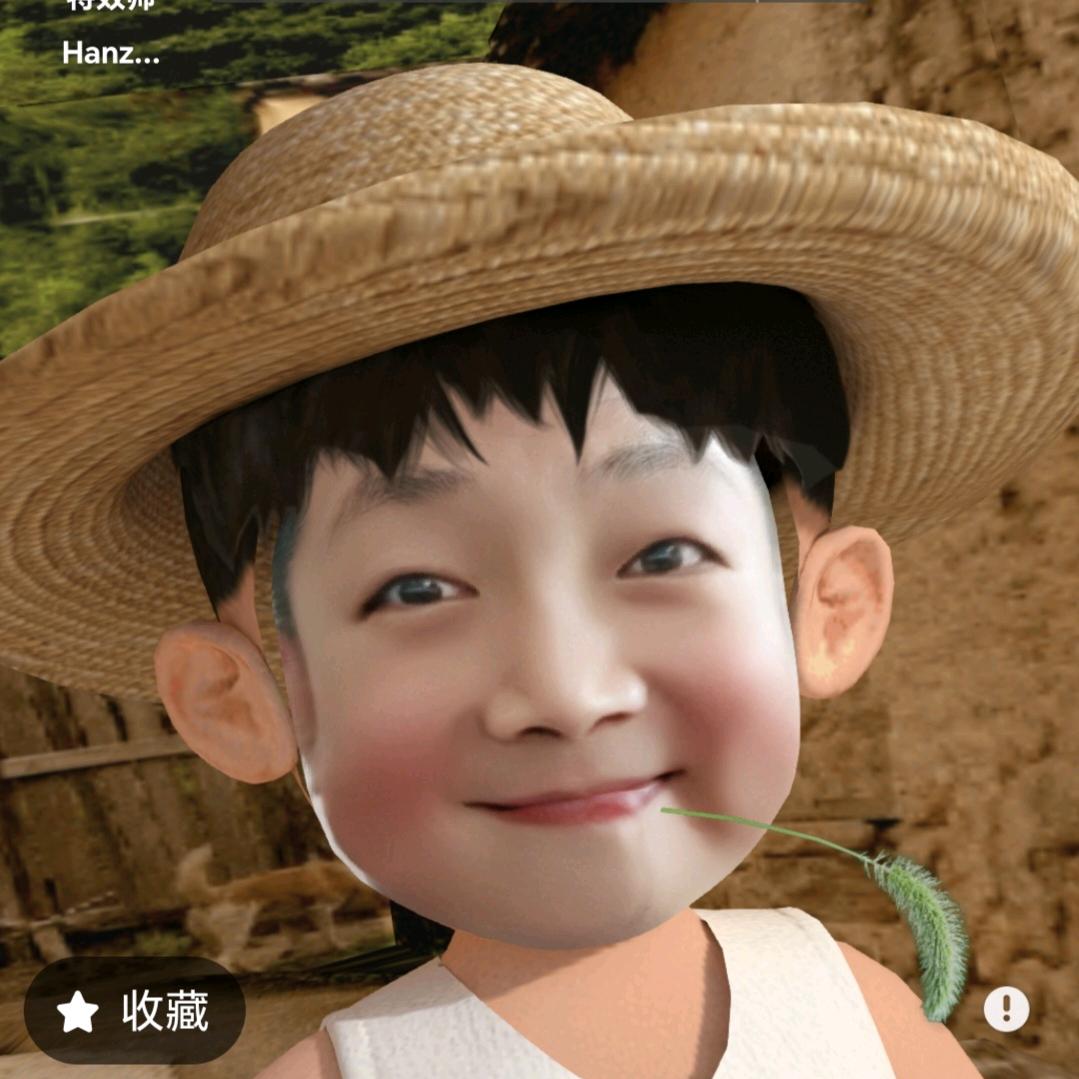Image resolution: width=1079 pixels, height=1079 pixels.
Task: Open the exclamation mark report icon
Action: pos(1005,1008)
